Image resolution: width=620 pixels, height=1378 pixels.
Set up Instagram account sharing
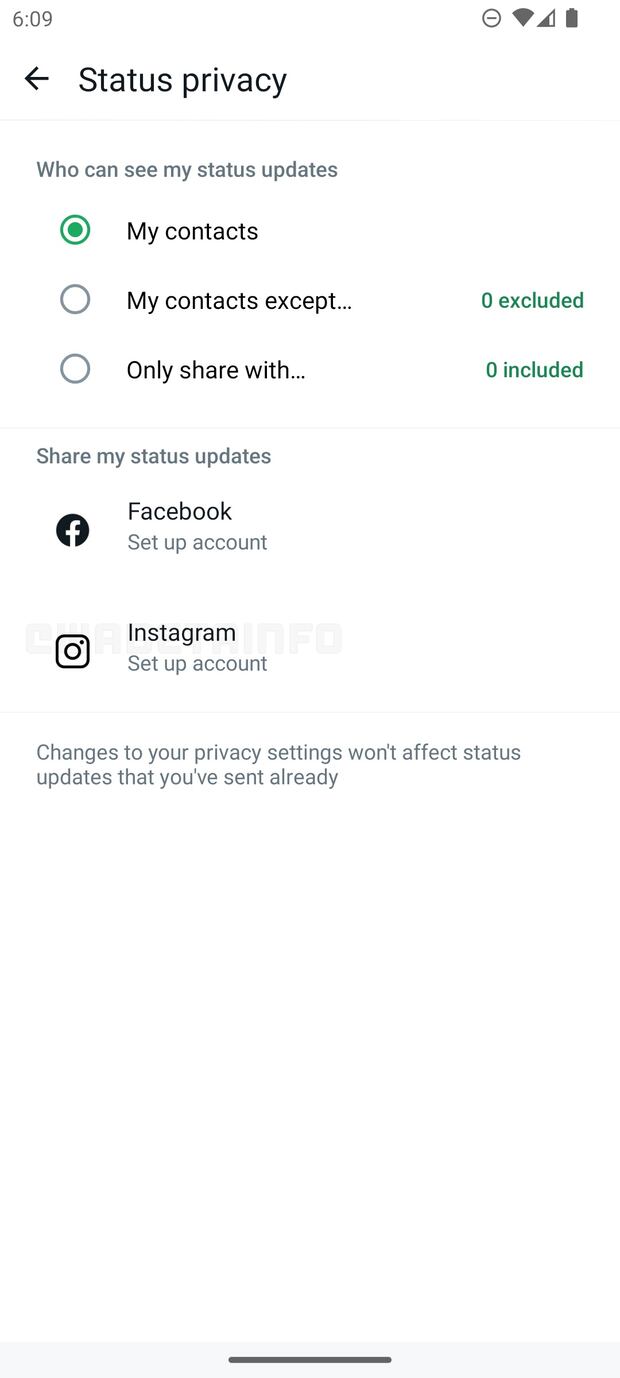(x=197, y=647)
